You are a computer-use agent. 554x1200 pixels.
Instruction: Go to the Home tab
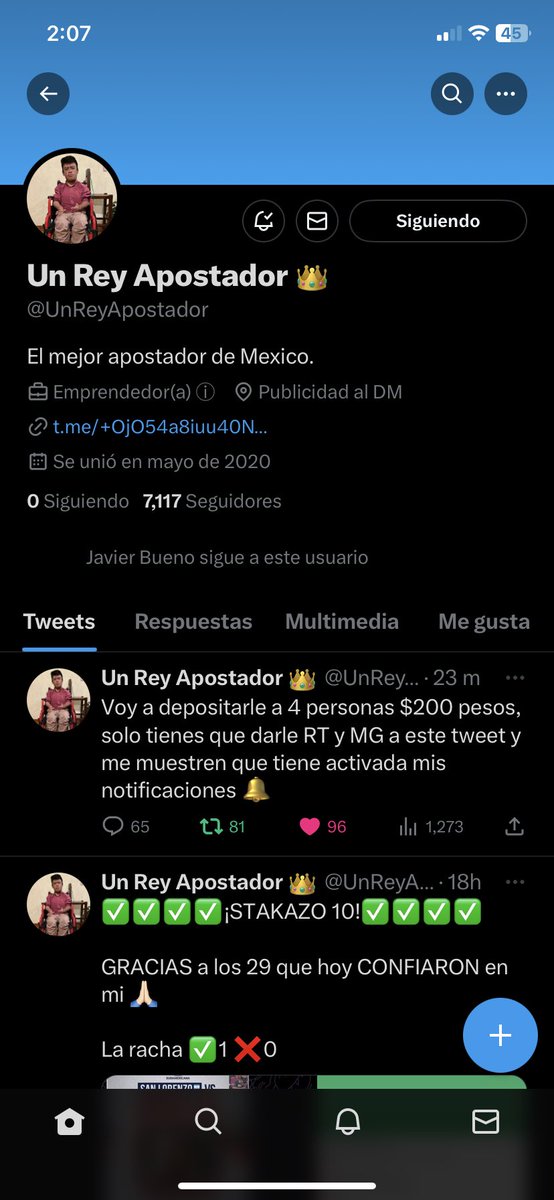pyautogui.click(x=69, y=1122)
